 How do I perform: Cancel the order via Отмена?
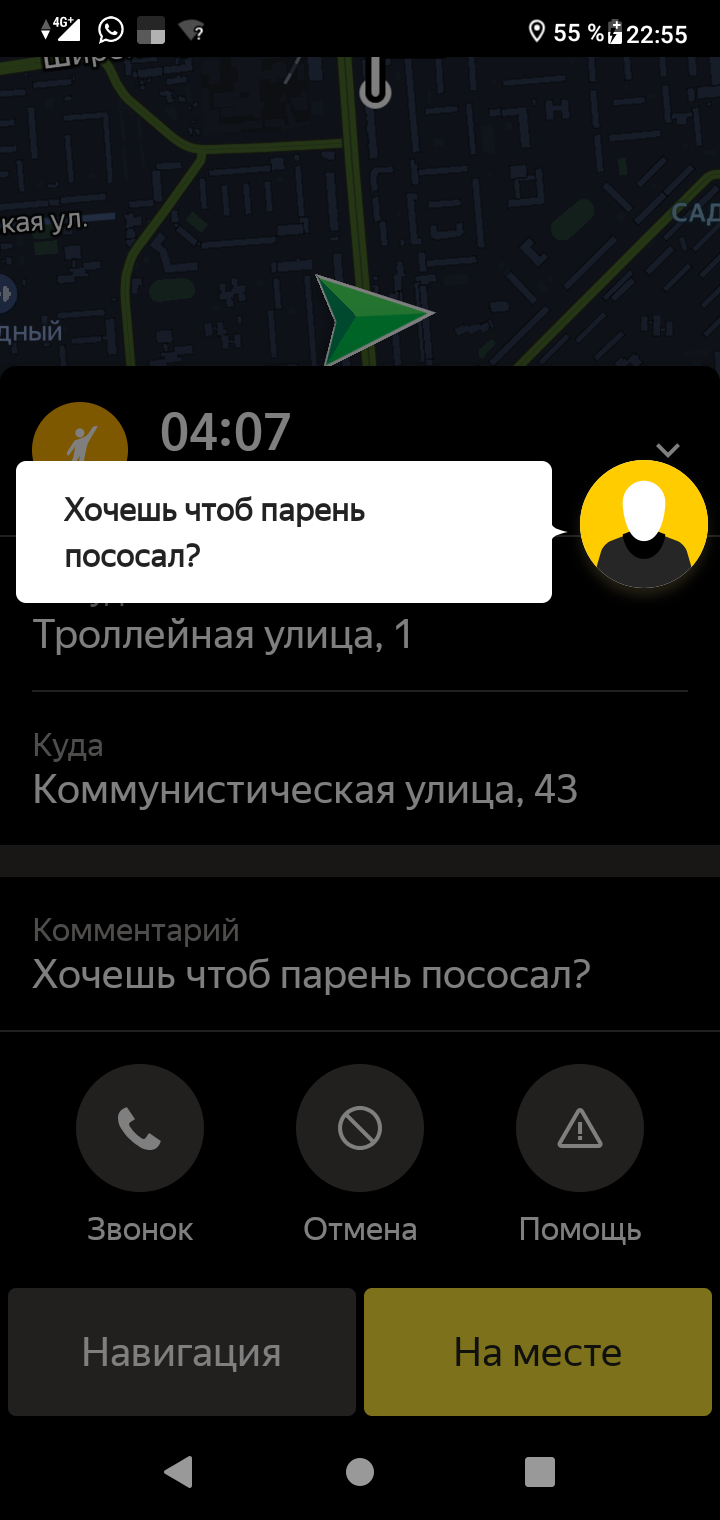(x=360, y=1128)
